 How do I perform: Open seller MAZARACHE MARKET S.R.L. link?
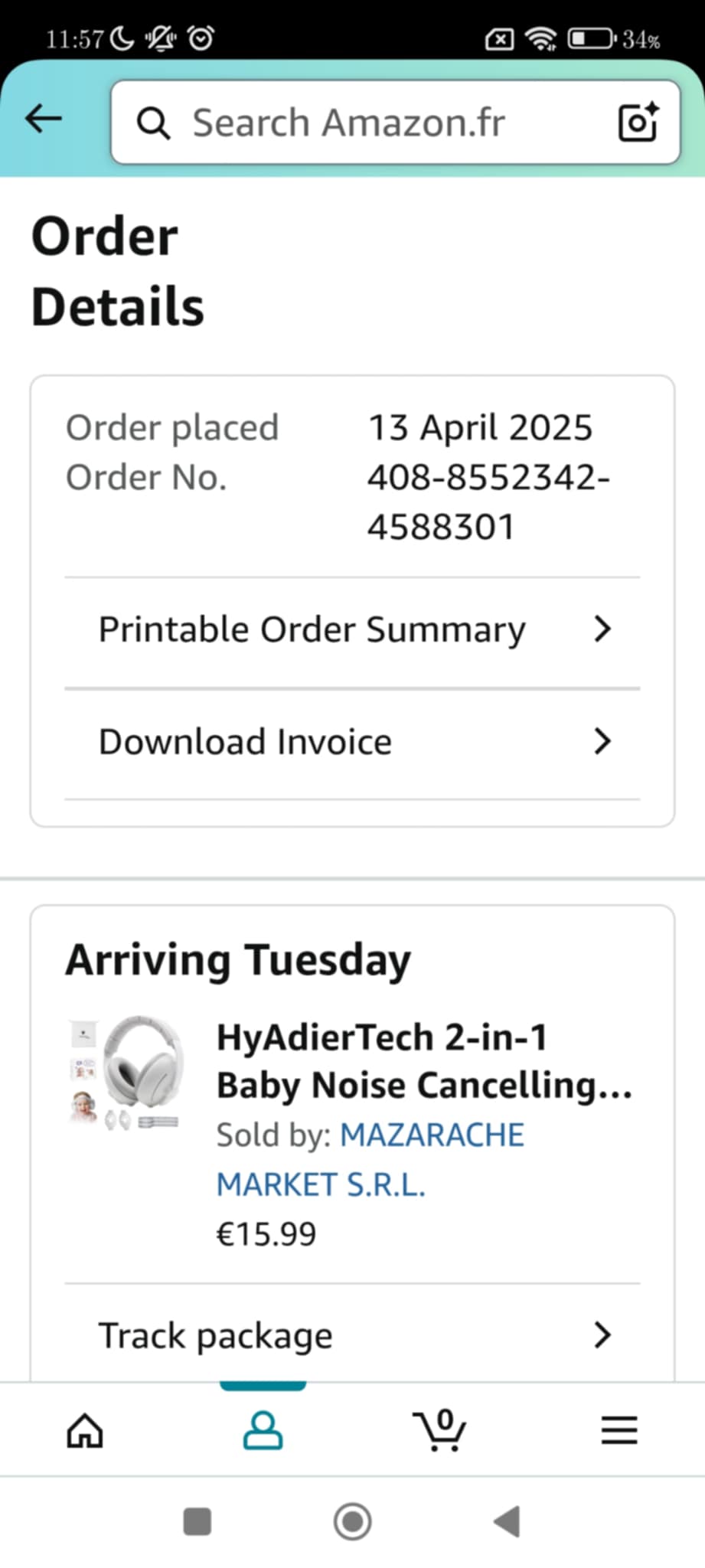tap(370, 1159)
